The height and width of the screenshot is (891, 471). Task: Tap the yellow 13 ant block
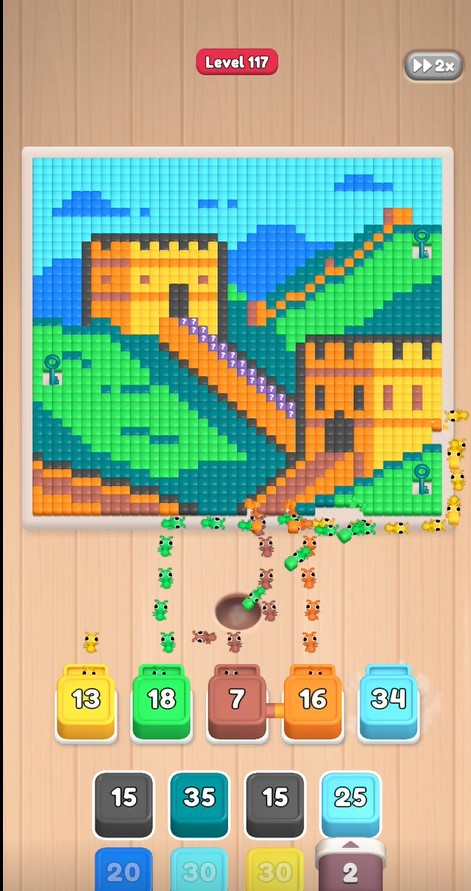pyautogui.click(x=86, y=702)
